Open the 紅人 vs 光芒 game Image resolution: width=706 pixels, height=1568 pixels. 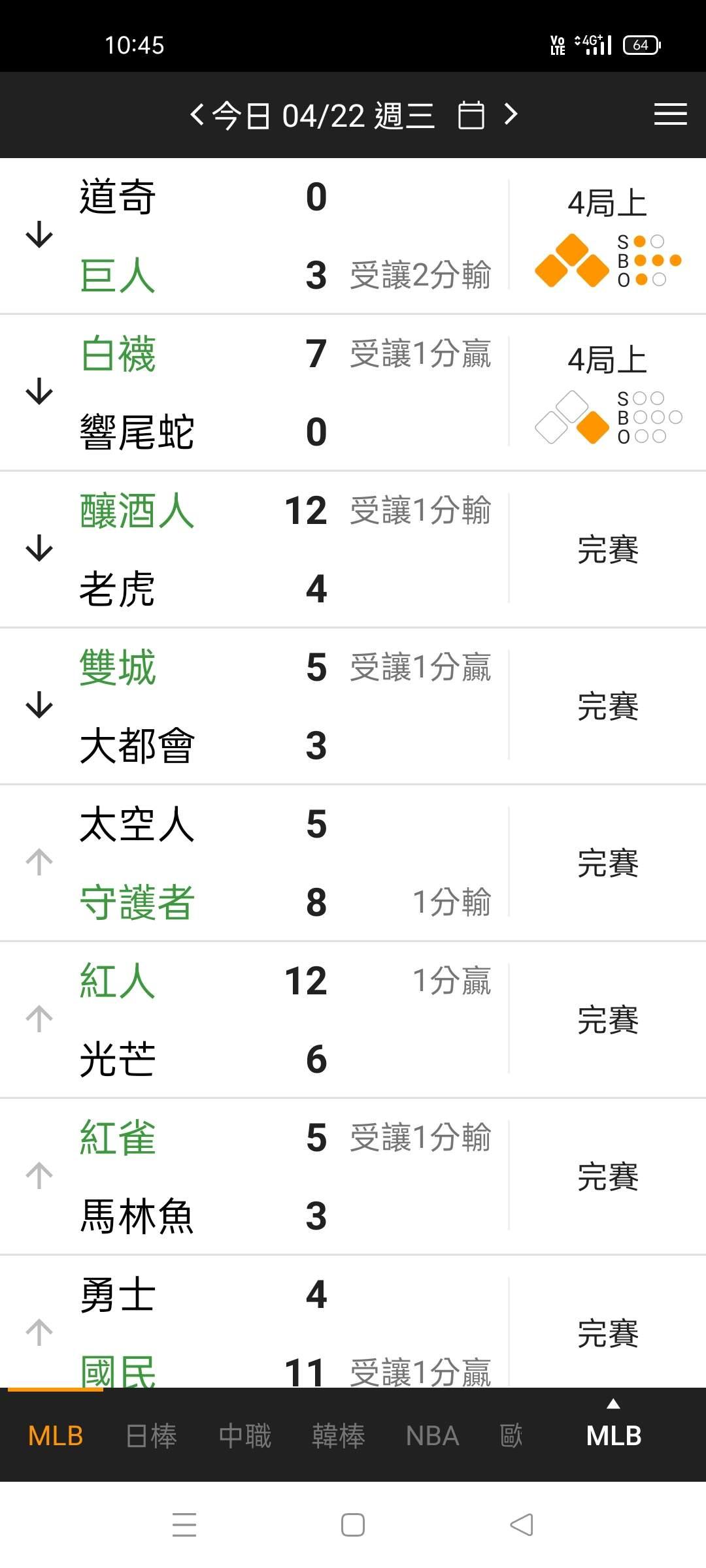tap(353, 1020)
